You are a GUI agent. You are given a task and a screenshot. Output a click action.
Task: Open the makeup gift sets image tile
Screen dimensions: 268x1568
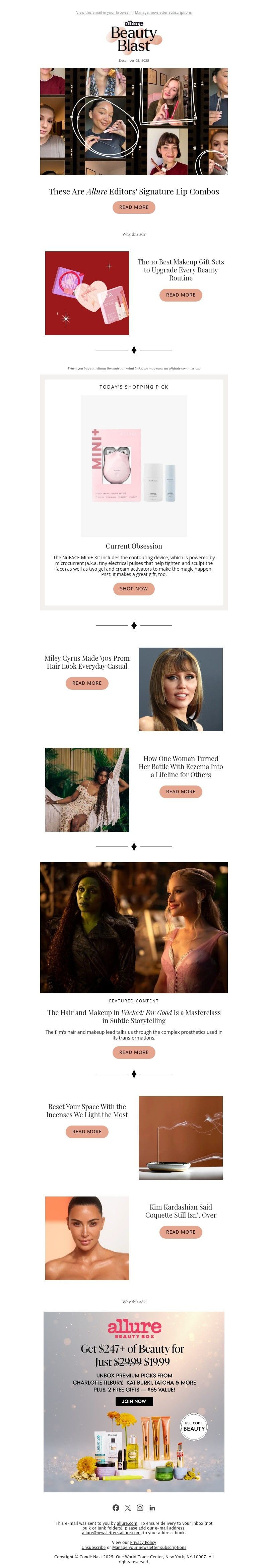coord(86,293)
